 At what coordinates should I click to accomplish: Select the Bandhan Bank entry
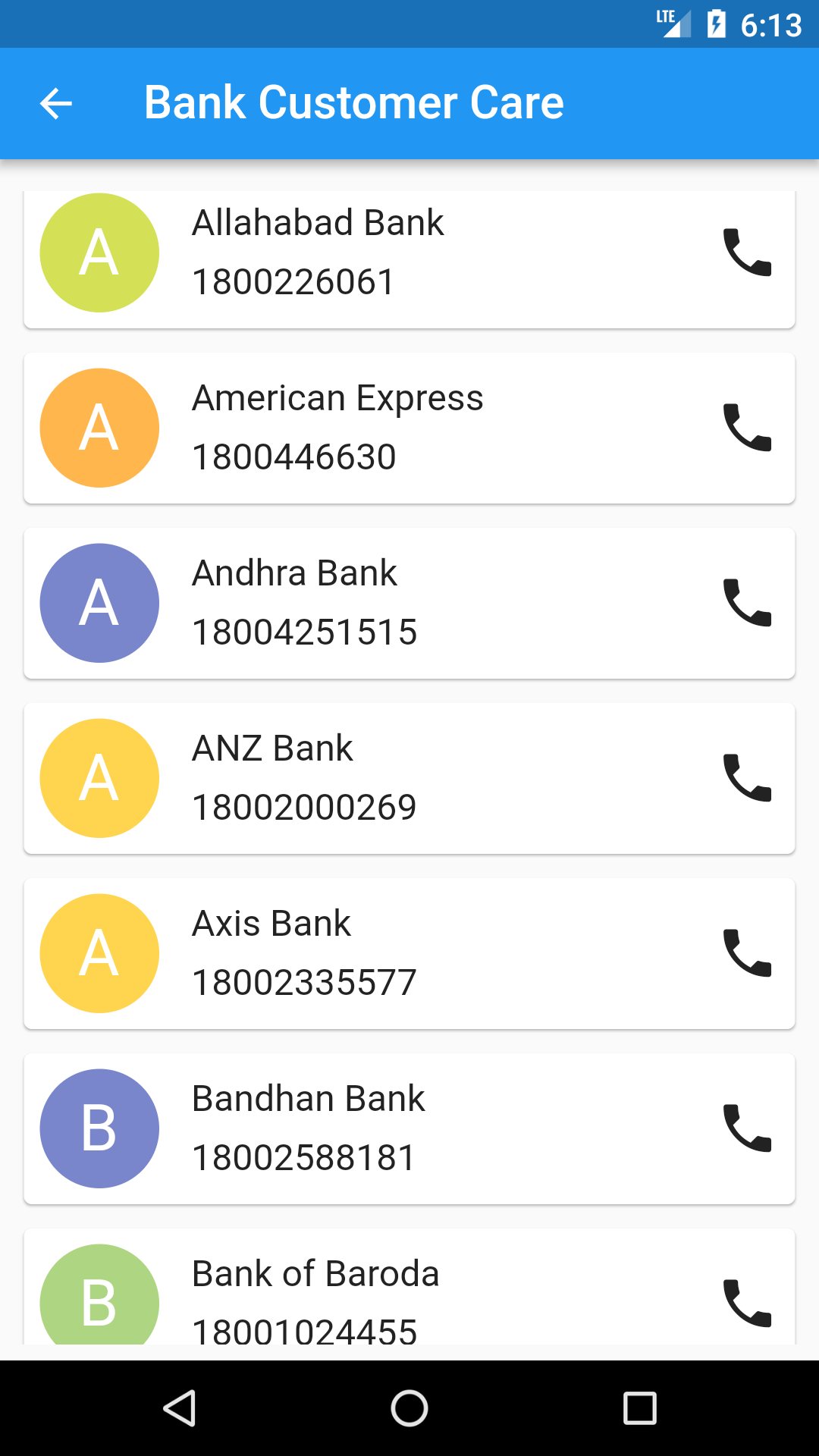click(x=409, y=1128)
